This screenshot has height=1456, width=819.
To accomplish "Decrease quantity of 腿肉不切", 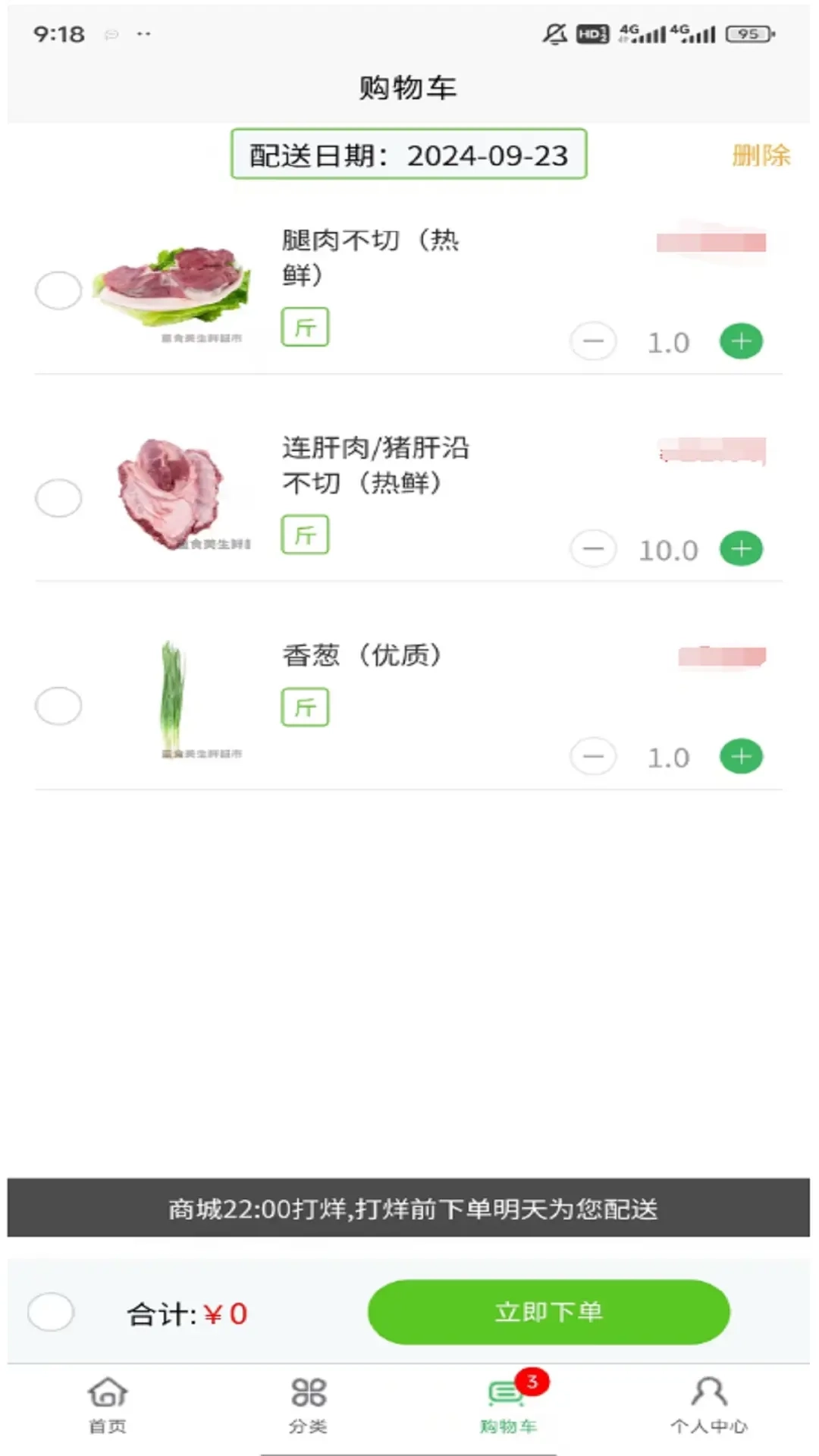I will (593, 341).
